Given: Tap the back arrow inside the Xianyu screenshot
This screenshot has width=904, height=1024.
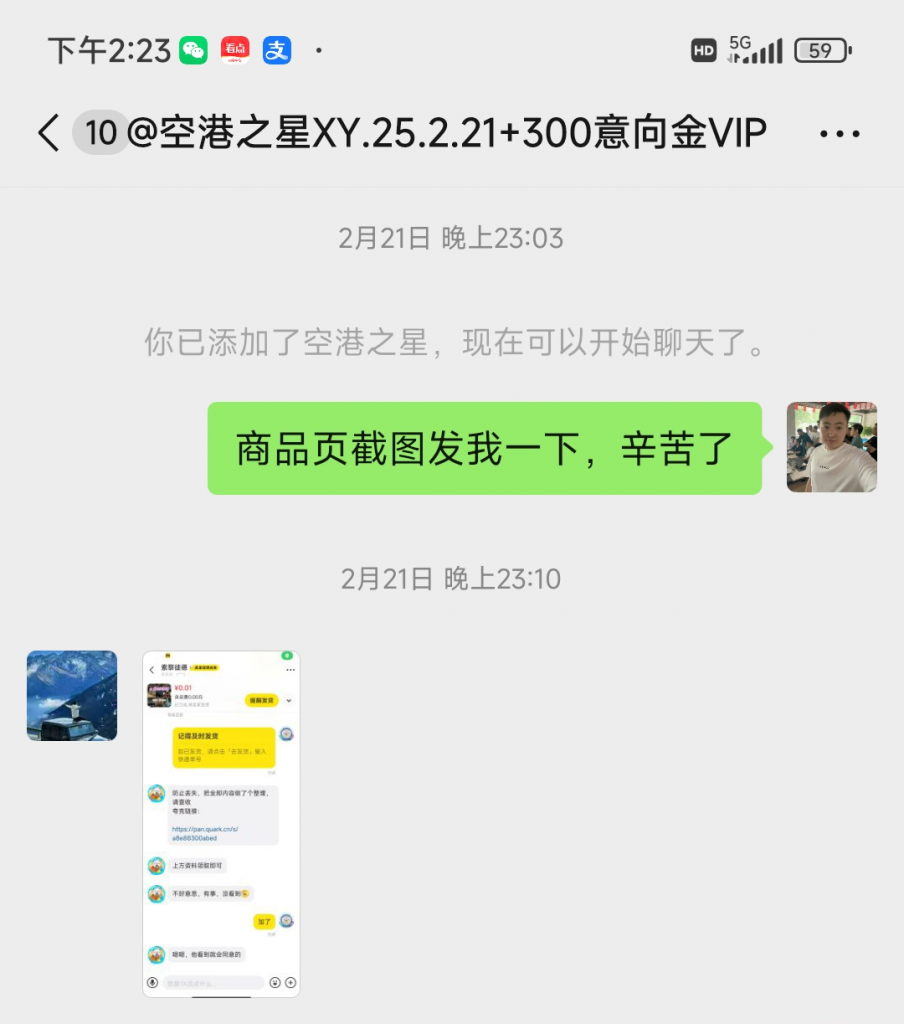Looking at the screenshot, I should (x=150, y=671).
